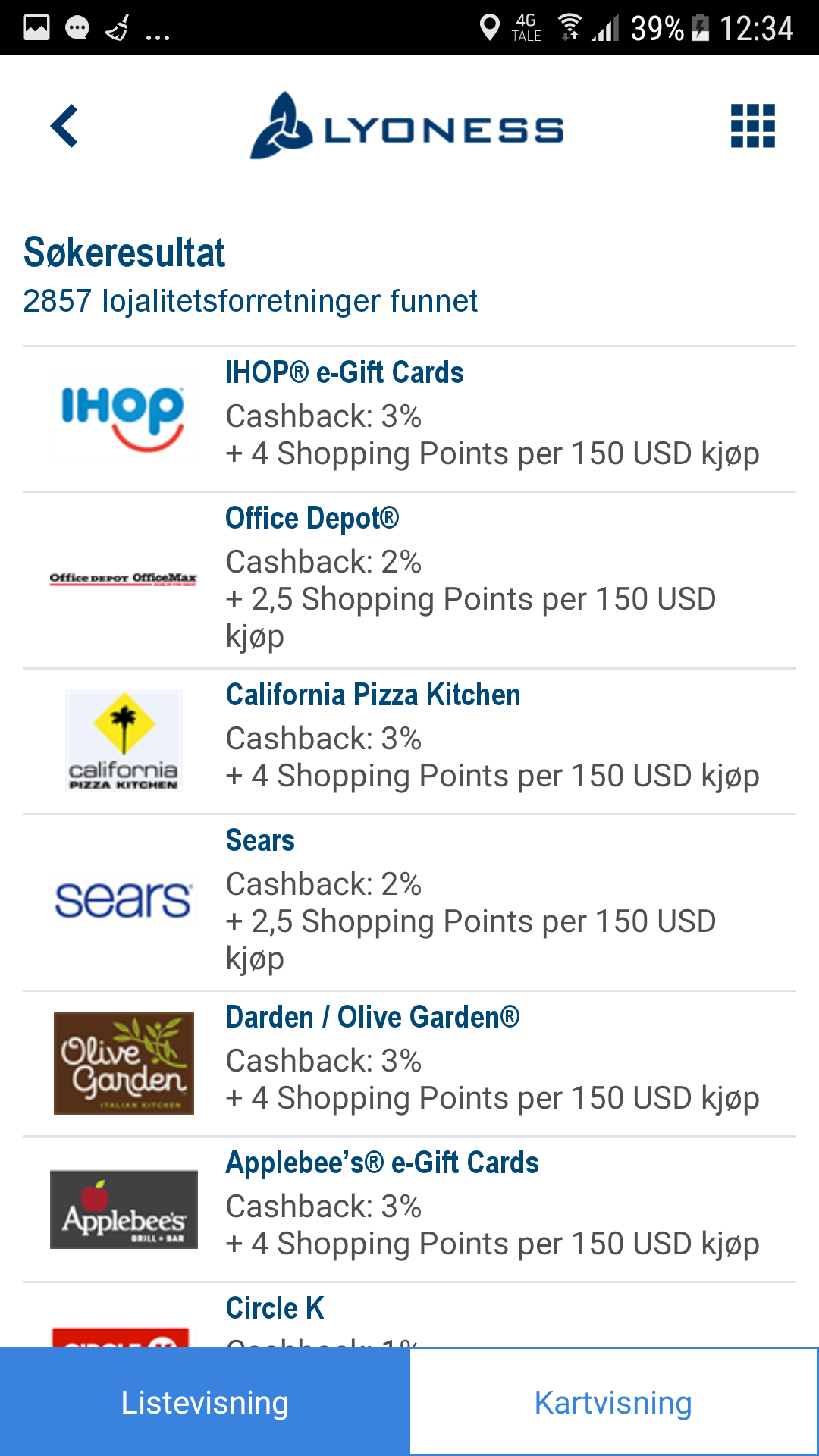This screenshot has height=1456, width=819.
Task: Open the Circle K result
Action: 409,1315
